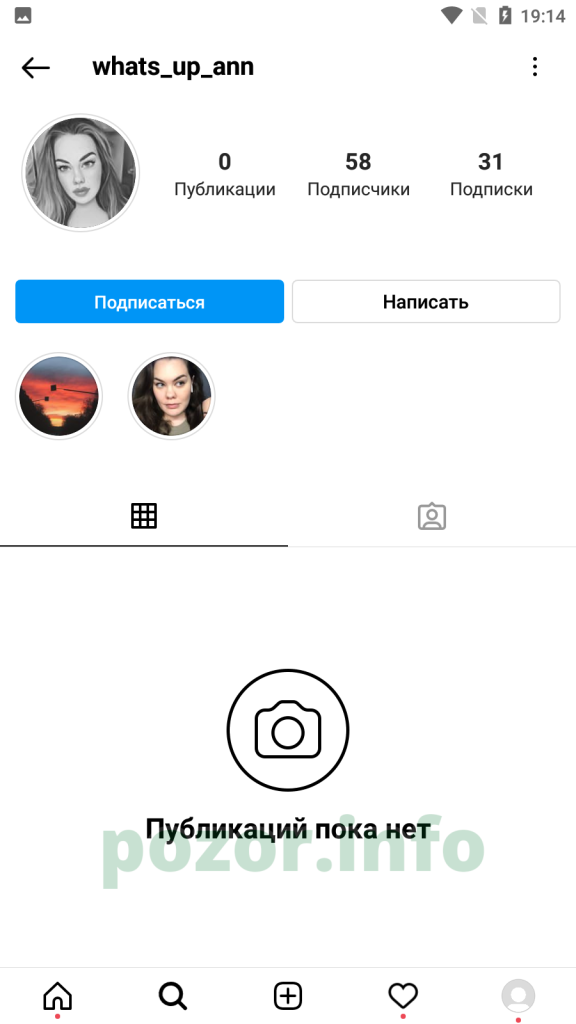576x1024 pixels.
Task: Switch to the tagged photos tab
Action: coord(432,516)
